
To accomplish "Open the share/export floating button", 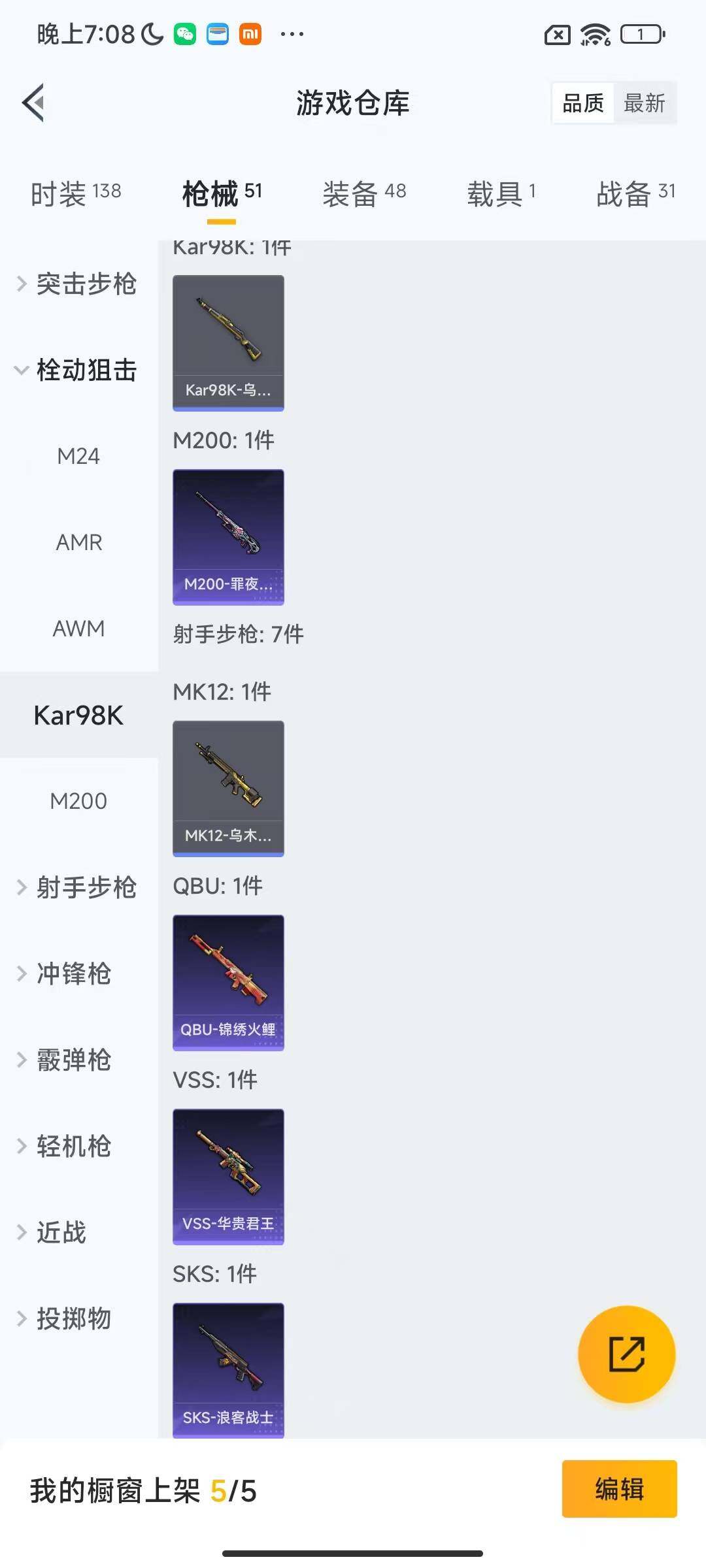I will point(626,1356).
